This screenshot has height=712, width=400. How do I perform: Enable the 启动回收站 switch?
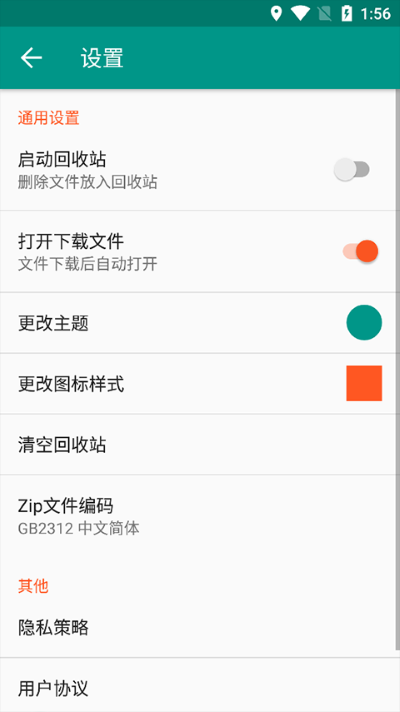(x=352, y=170)
